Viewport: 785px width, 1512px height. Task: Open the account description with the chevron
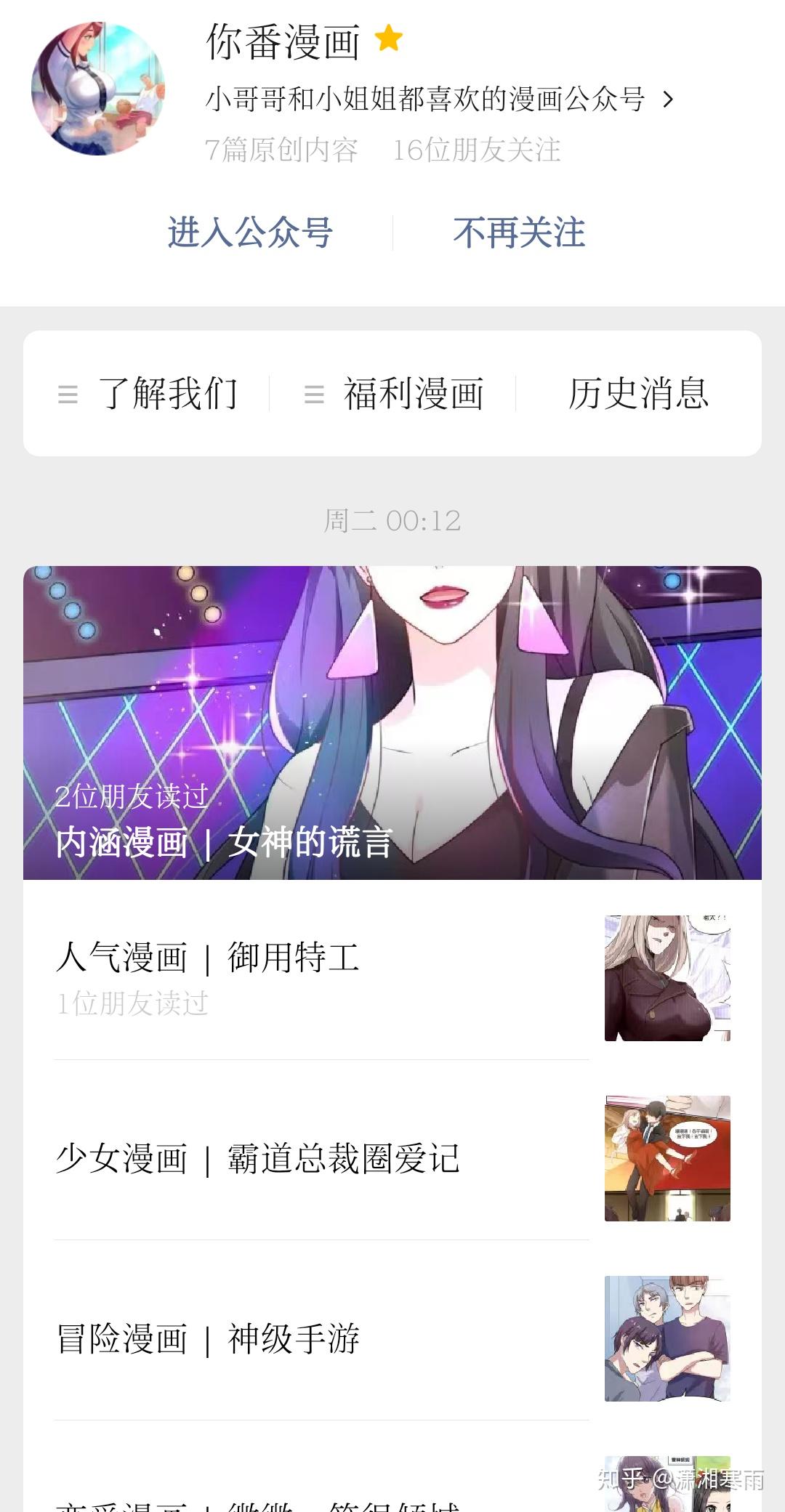pyautogui.click(x=440, y=99)
